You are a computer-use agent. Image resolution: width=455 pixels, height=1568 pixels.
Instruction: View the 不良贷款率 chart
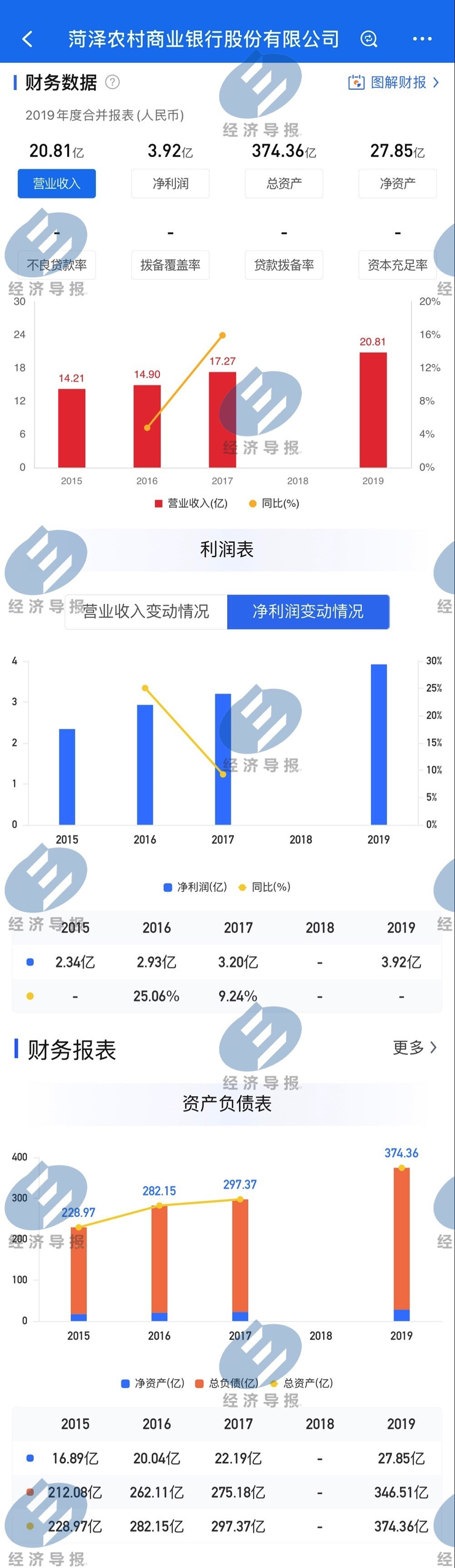pos(56,265)
